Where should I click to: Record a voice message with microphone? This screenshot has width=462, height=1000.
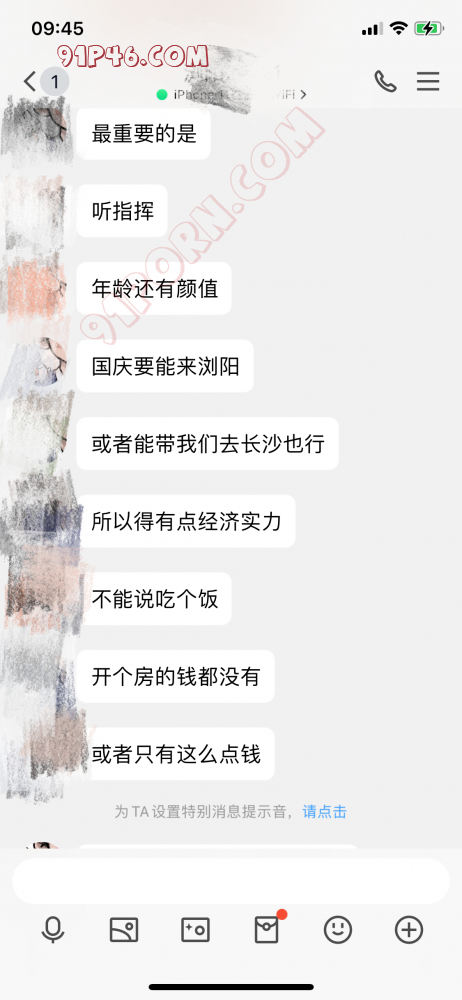pyautogui.click(x=53, y=930)
